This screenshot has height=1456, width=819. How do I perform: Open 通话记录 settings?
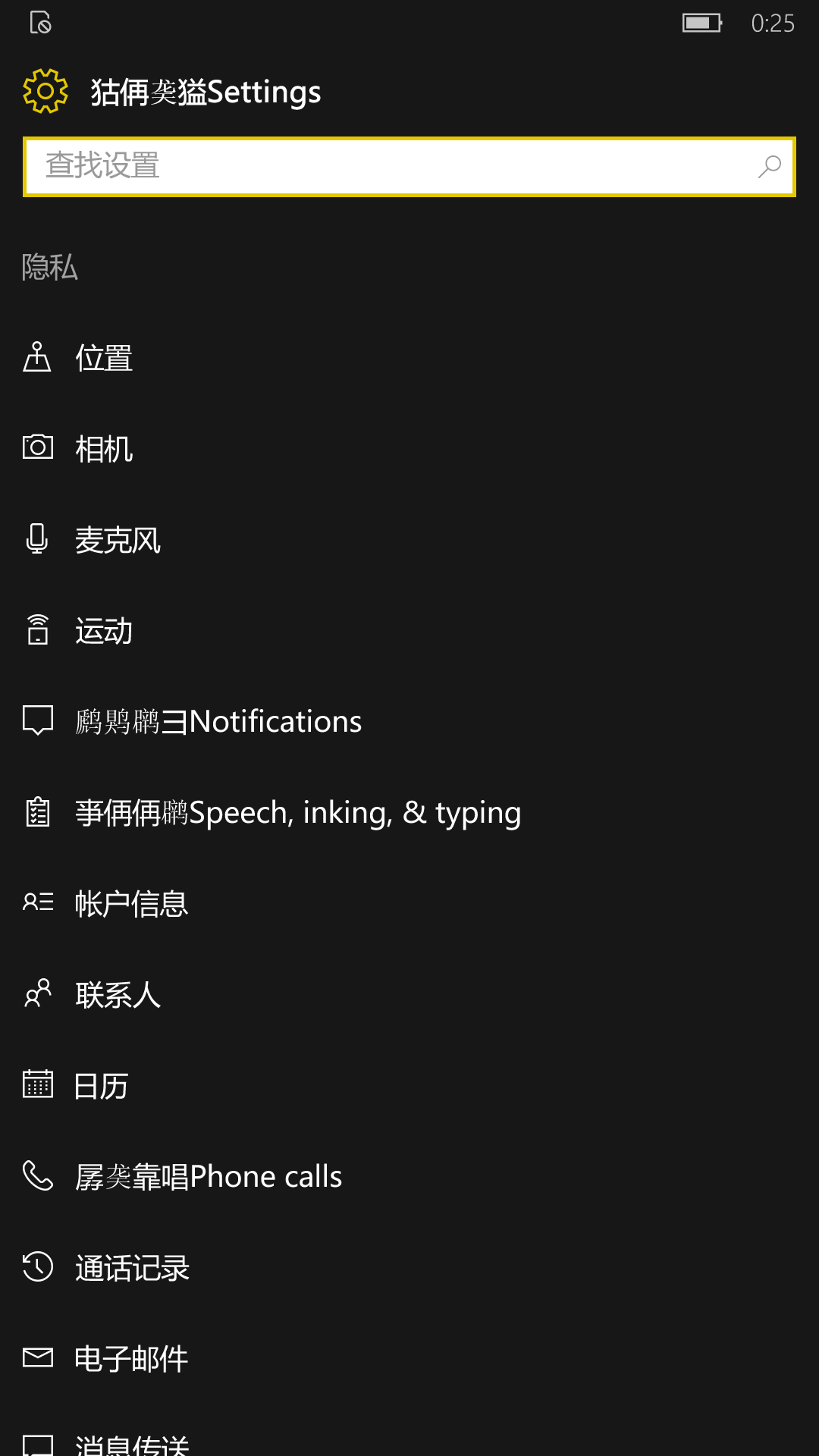(409, 1268)
